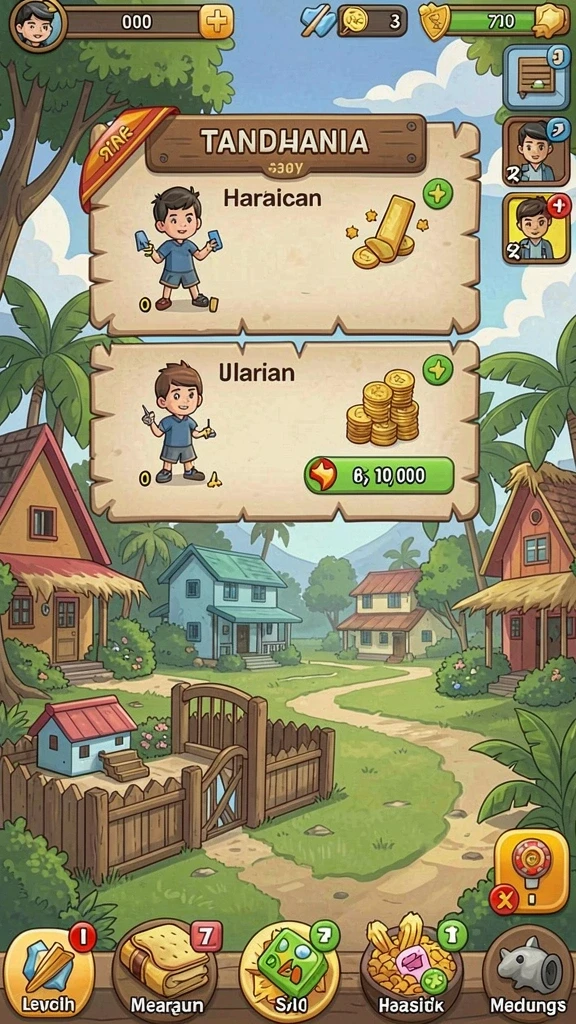Switch to the Mearaun tab
This screenshot has width=576, height=1024.
(x=167, y=973)
